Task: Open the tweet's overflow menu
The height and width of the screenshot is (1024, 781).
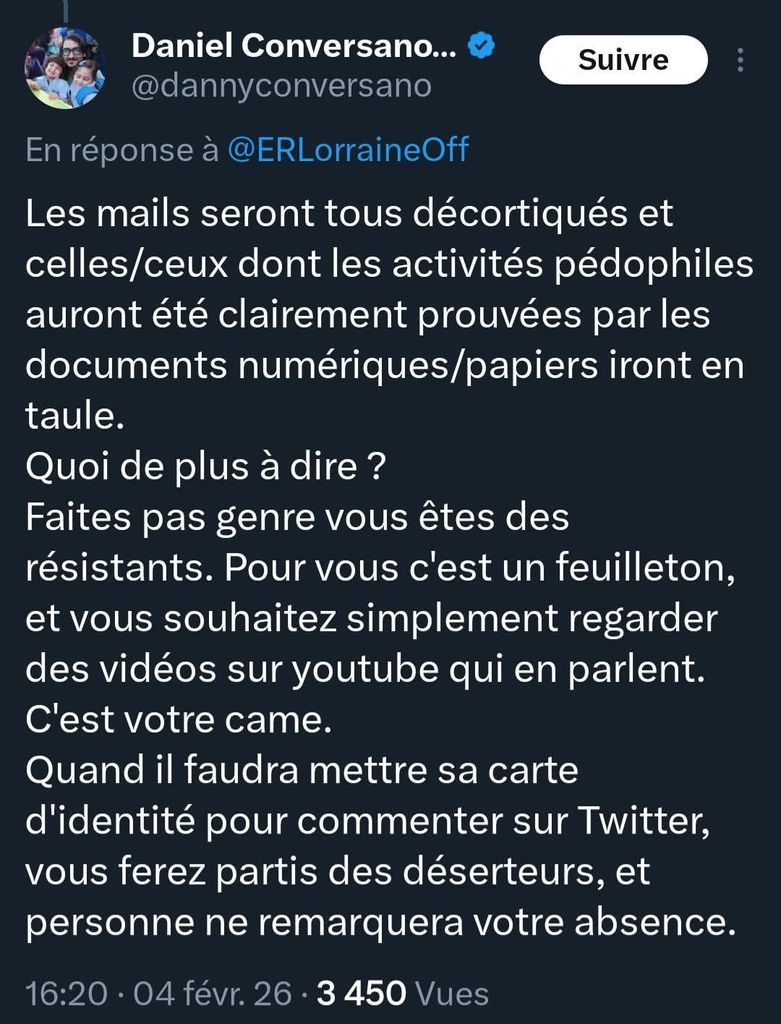Action: tap(740, 60)
